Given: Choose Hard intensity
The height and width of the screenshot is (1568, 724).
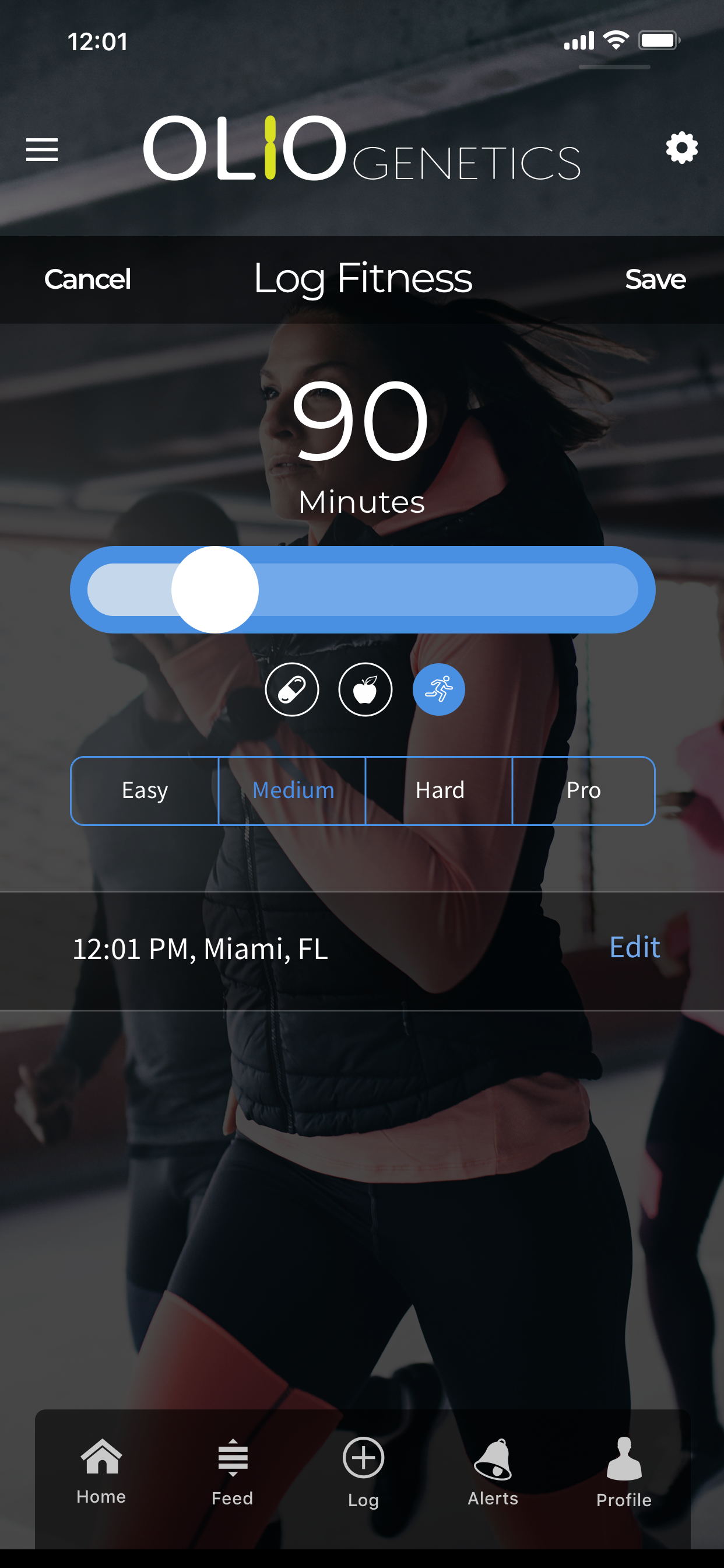Looking at the screenshot, I should tap(440, 790).
